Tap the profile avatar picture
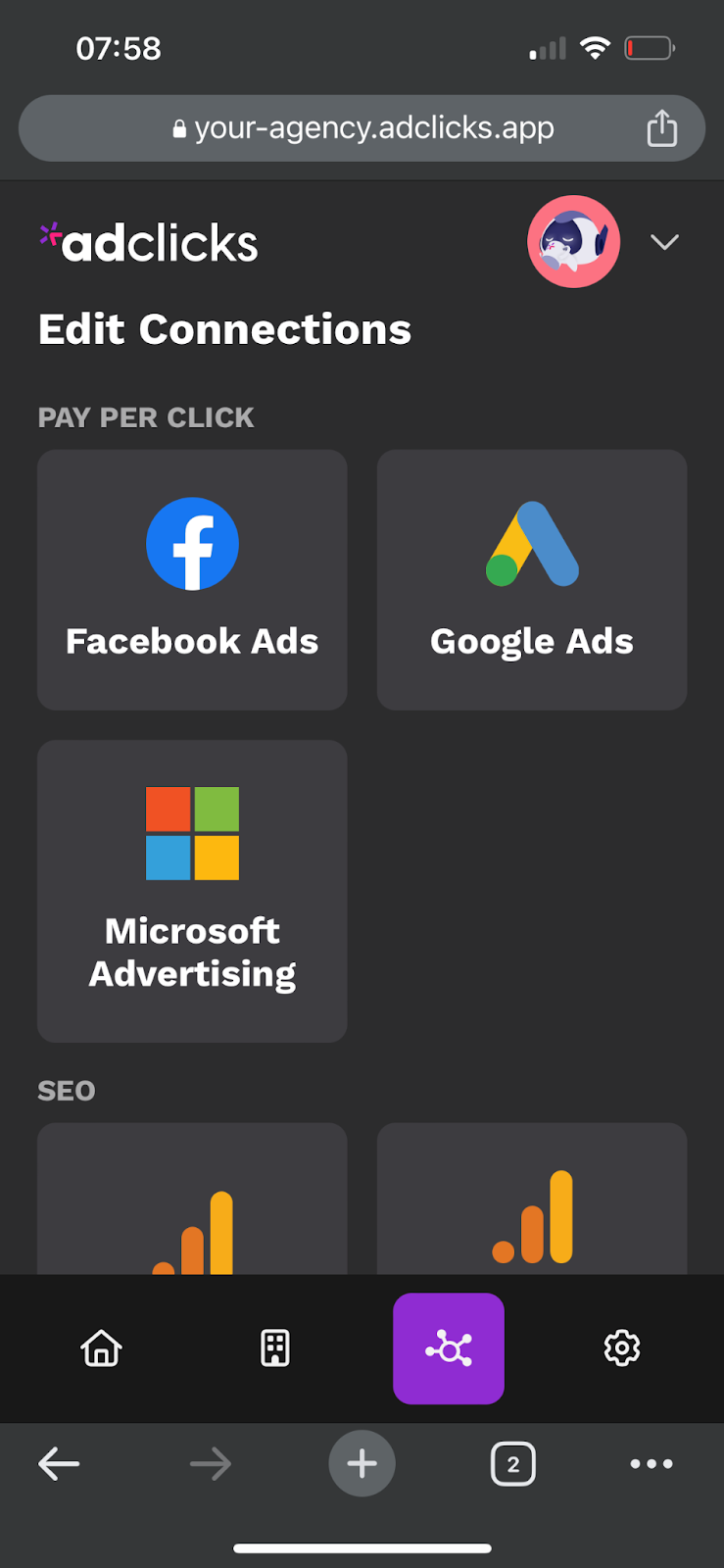This screenshot has width=724, height=1568. [x=573, y=241]
